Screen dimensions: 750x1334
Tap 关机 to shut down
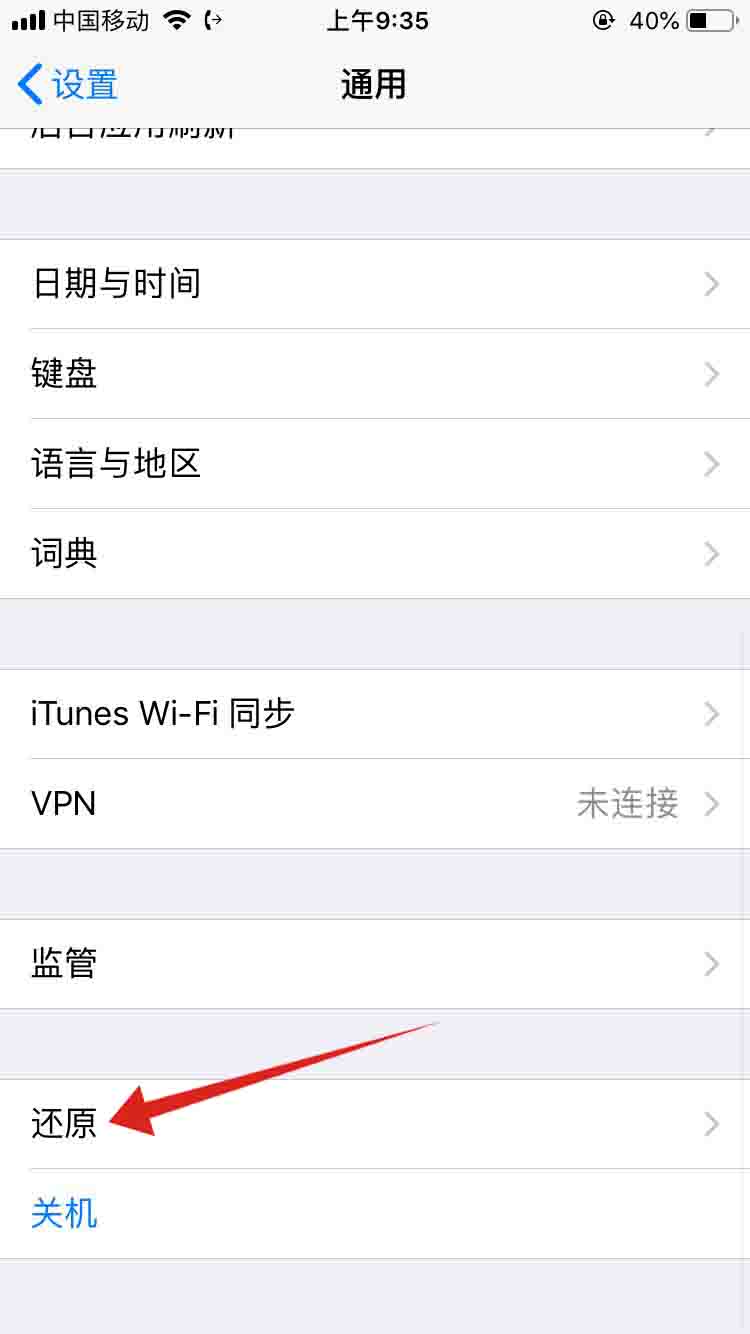click(x=65, y=1214)
